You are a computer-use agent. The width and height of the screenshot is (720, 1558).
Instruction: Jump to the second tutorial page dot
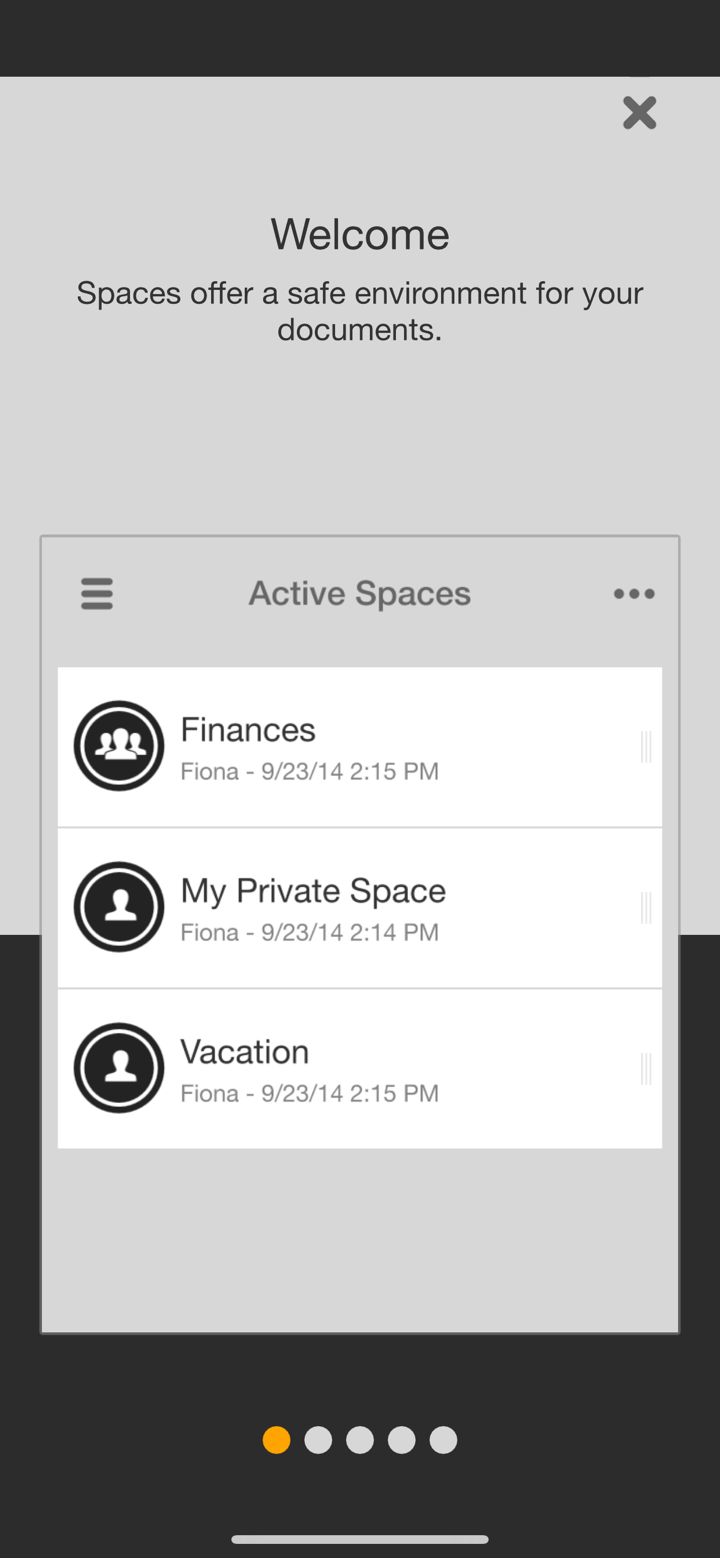click(318, 1440)
